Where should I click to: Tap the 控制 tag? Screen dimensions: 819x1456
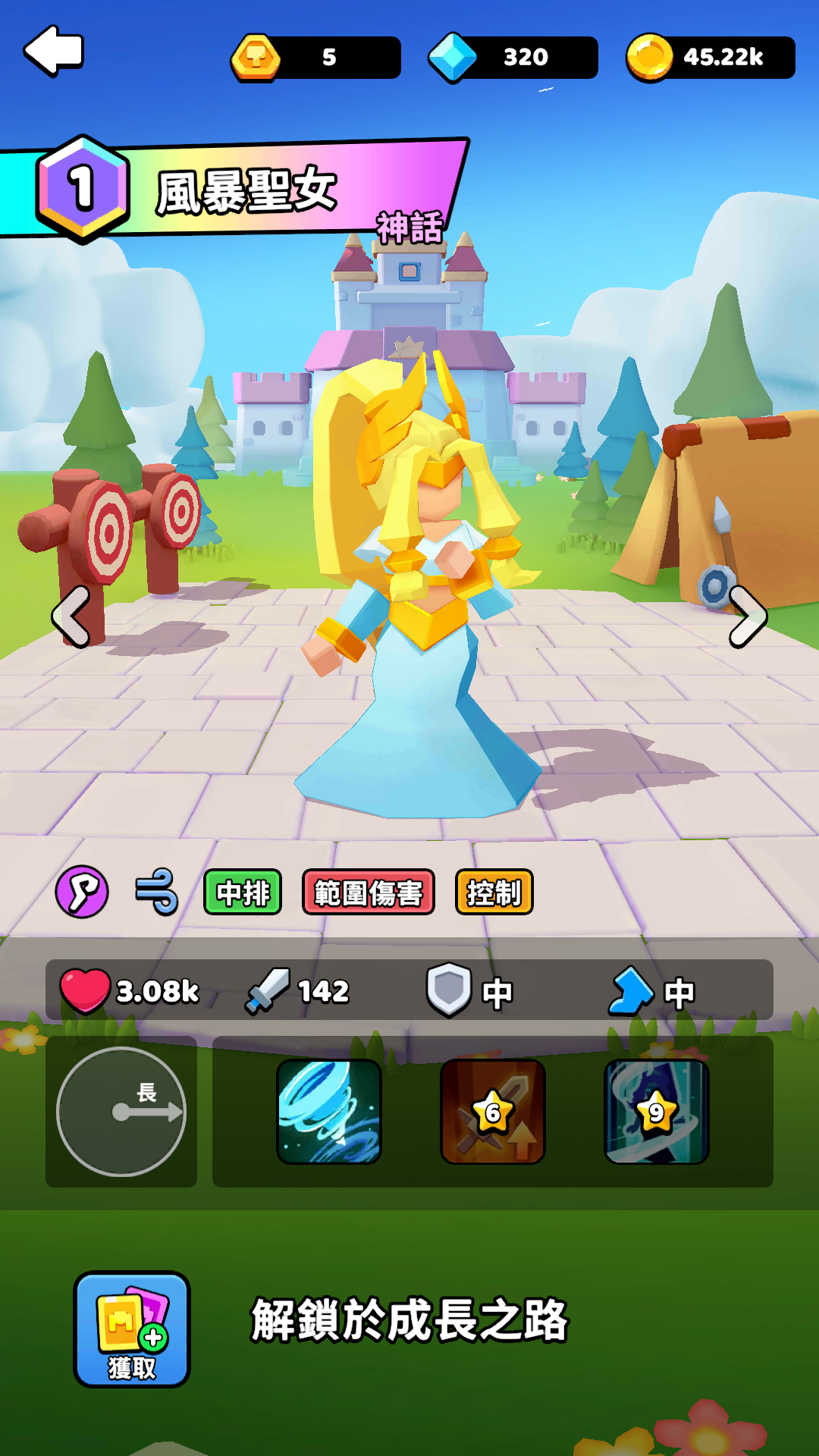[x=494, y=893]
